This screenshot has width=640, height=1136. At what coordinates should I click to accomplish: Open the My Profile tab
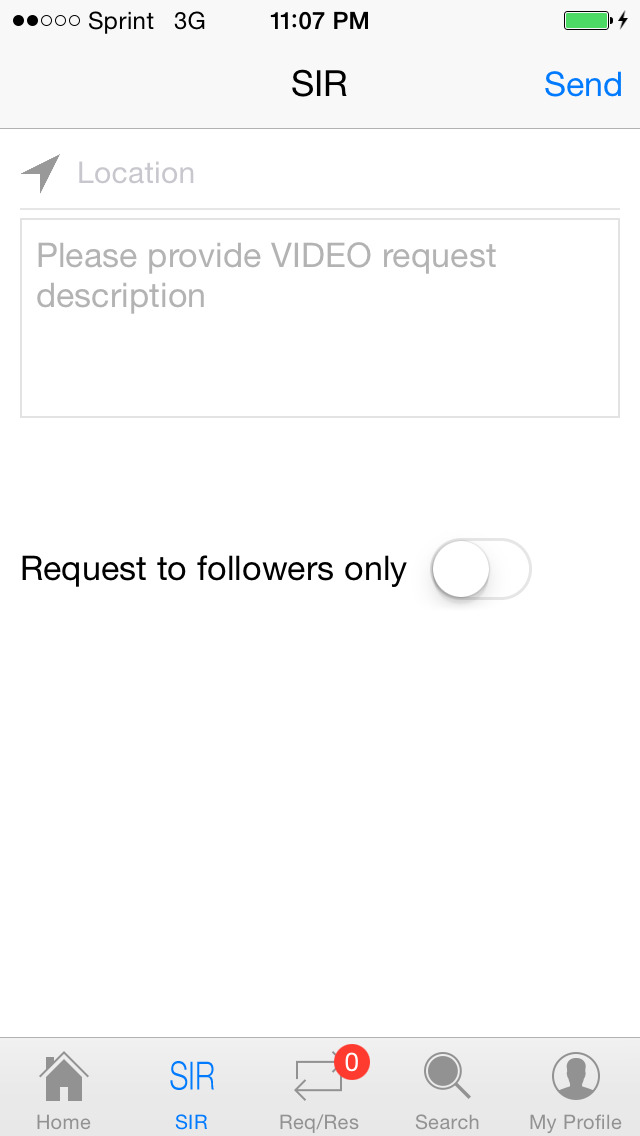click(575, 1090)
